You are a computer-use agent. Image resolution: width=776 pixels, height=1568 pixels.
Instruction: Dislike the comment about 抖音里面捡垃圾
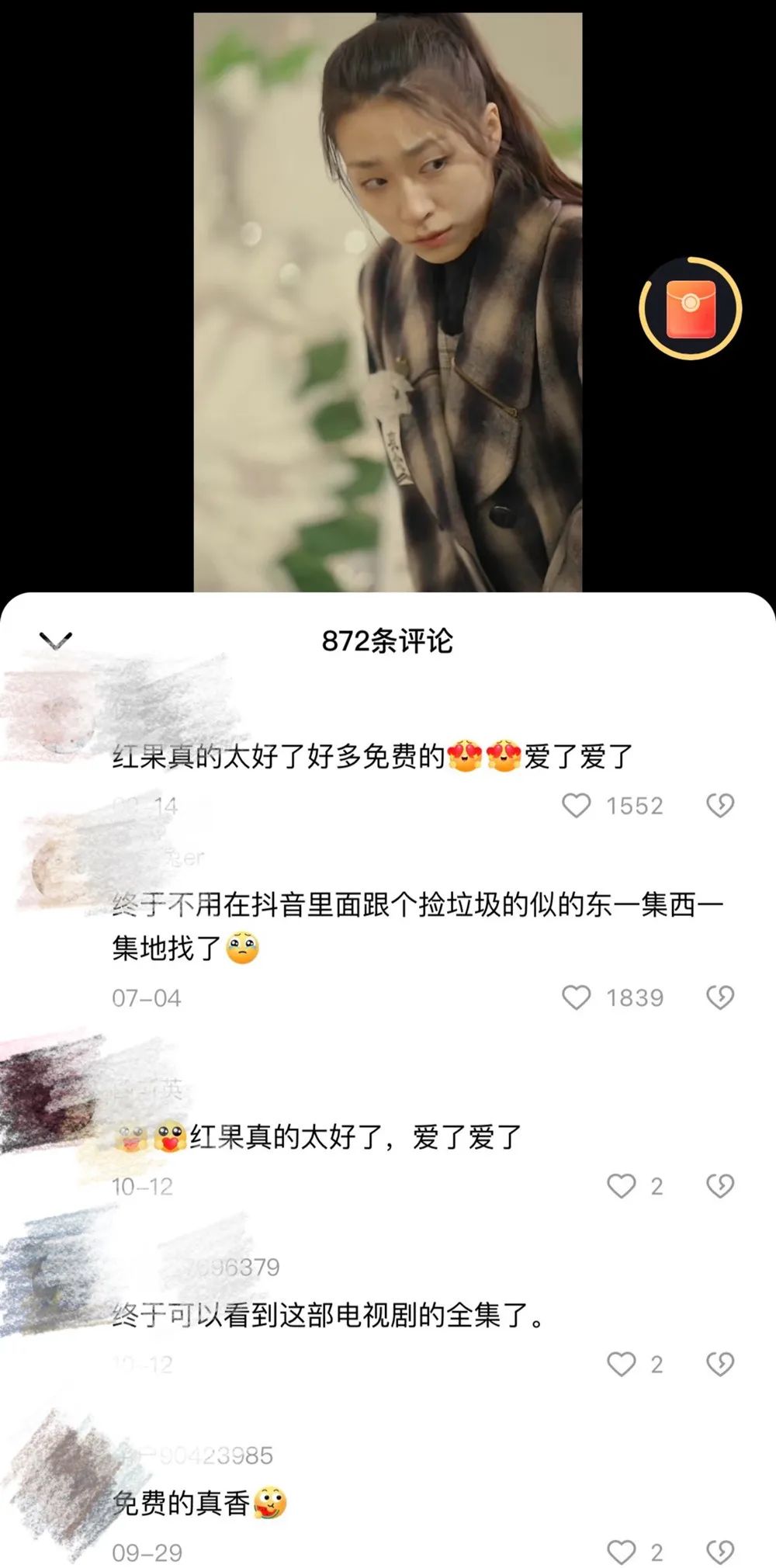[720, 997]
